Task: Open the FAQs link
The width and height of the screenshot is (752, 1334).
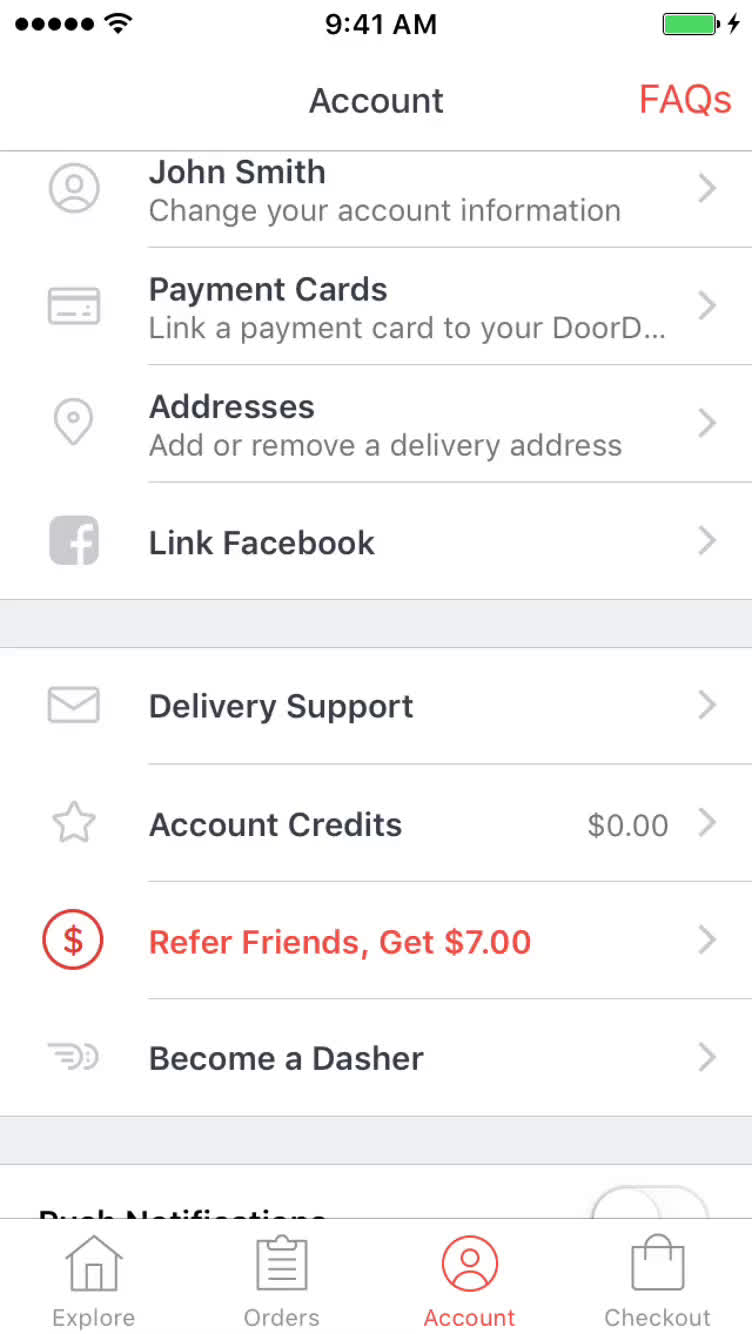Action: coord(685,100)
